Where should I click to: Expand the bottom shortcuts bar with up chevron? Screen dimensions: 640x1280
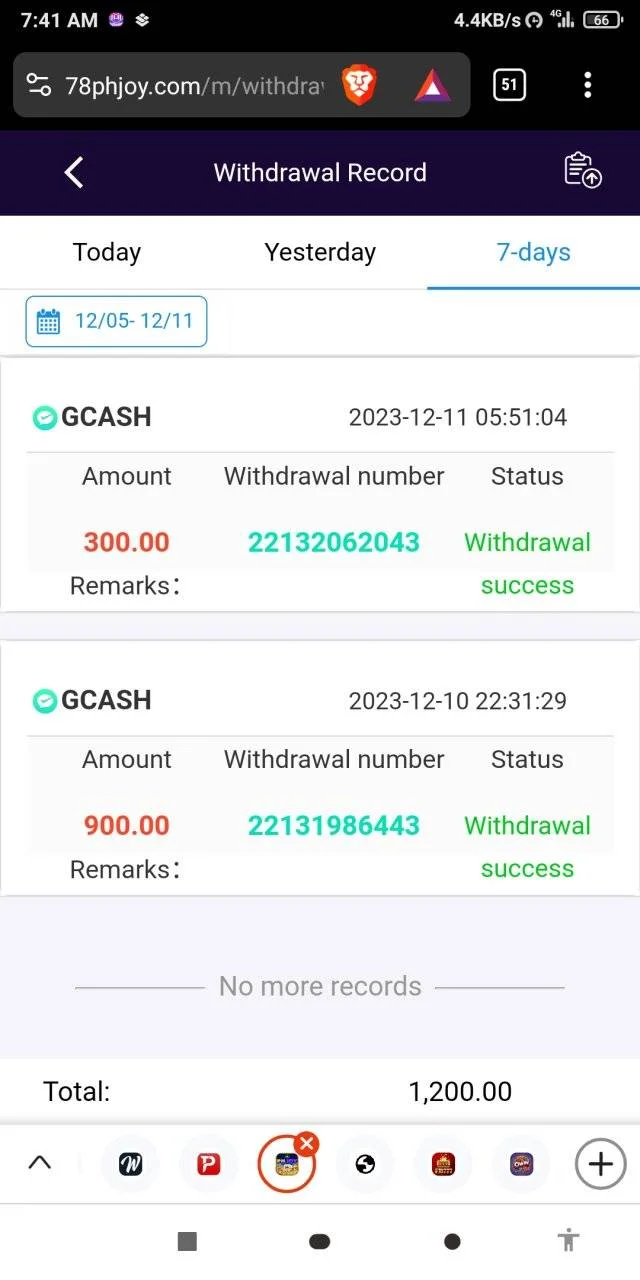click(x=40, y=1163)
